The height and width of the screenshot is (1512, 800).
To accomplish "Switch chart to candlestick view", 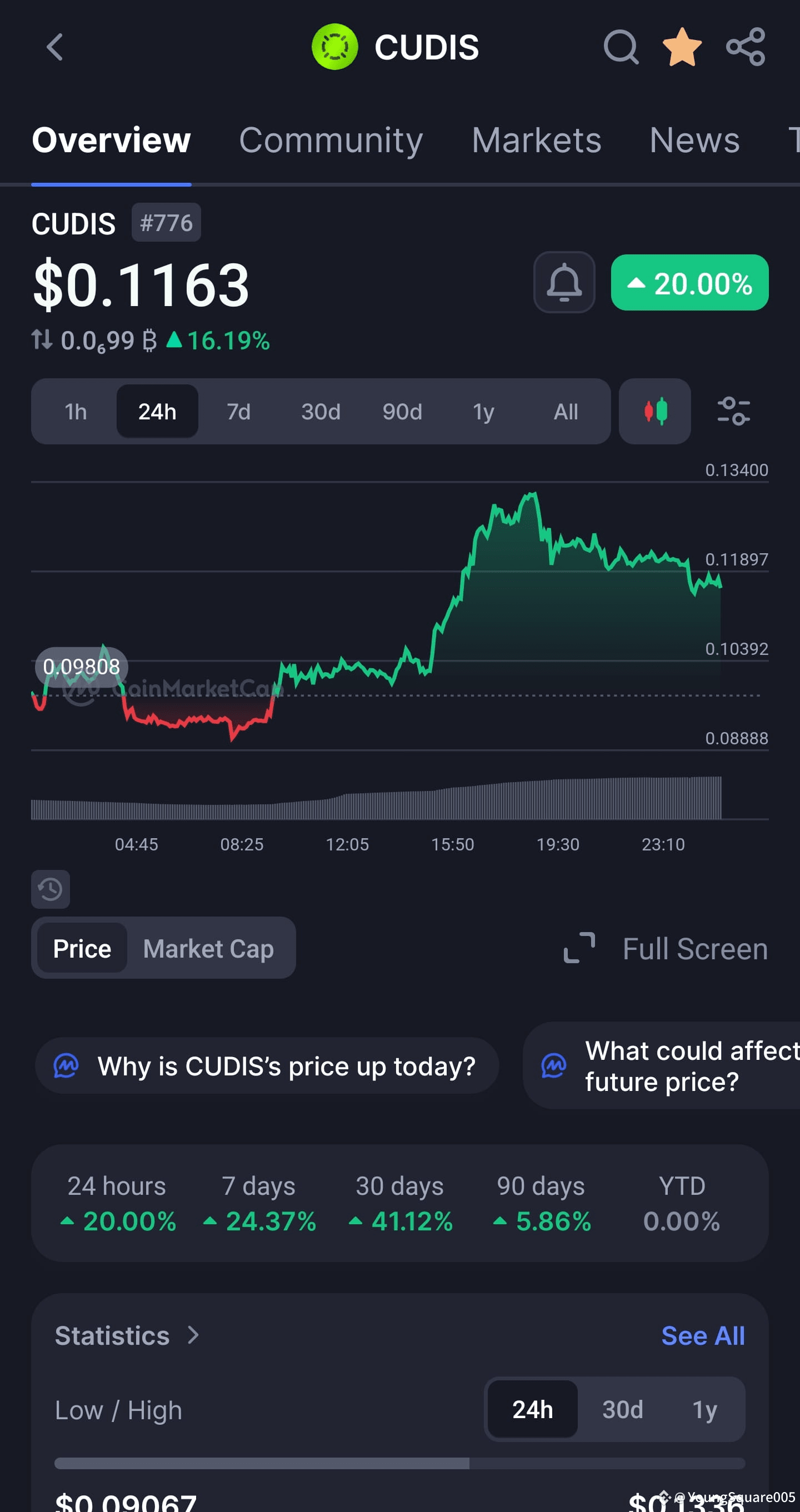I will click(x=654, y=412).
